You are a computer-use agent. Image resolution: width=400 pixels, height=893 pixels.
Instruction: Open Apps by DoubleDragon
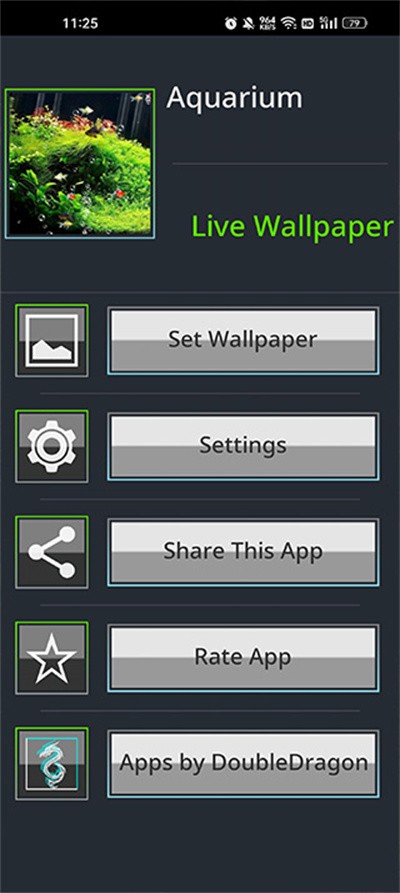tap(243, 764)
